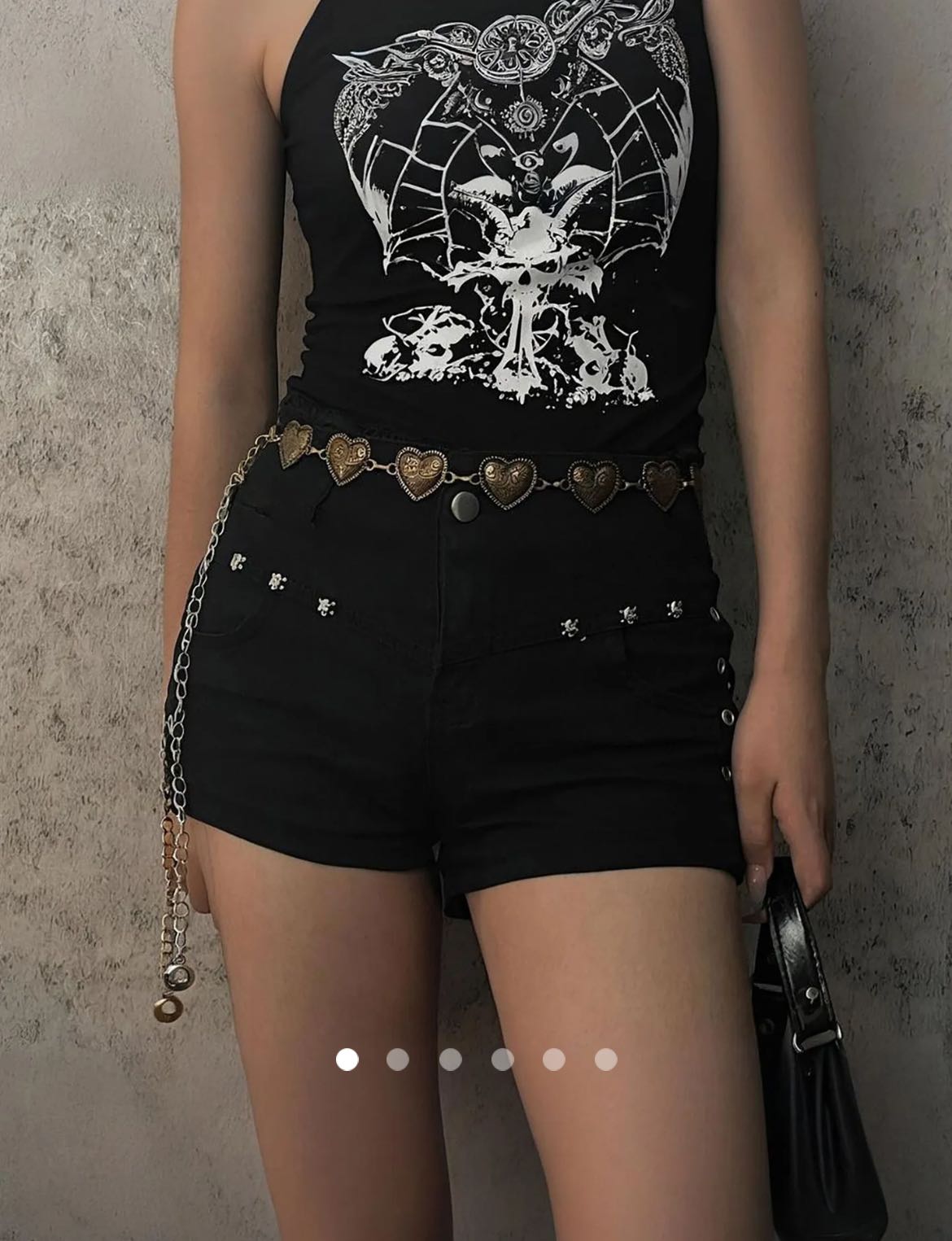This screenshot has height=1241, width=952.
Task: Select the third carousel page dot
Action: (450, 1059)
